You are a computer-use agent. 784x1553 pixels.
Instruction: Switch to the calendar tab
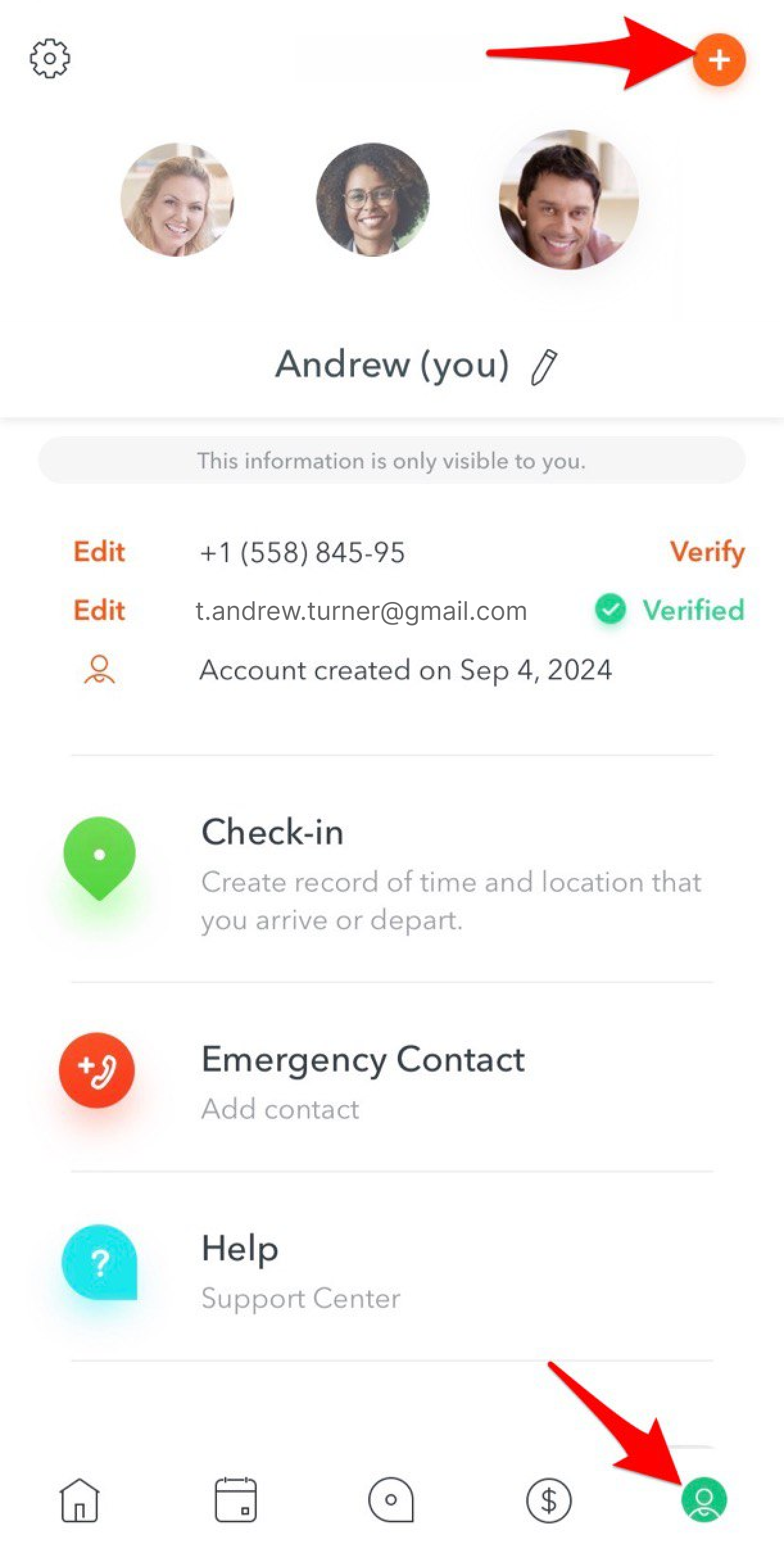pyautogui.click(x=235, y=1500)
